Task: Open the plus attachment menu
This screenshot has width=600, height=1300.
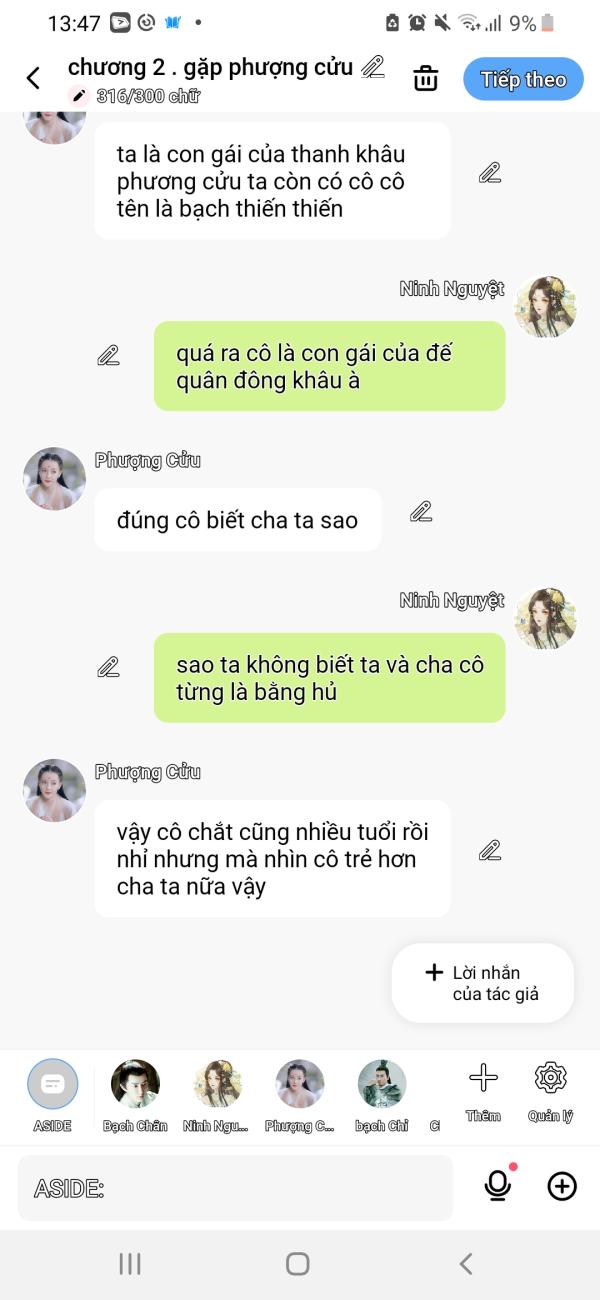Action: tap(562, 1186)
